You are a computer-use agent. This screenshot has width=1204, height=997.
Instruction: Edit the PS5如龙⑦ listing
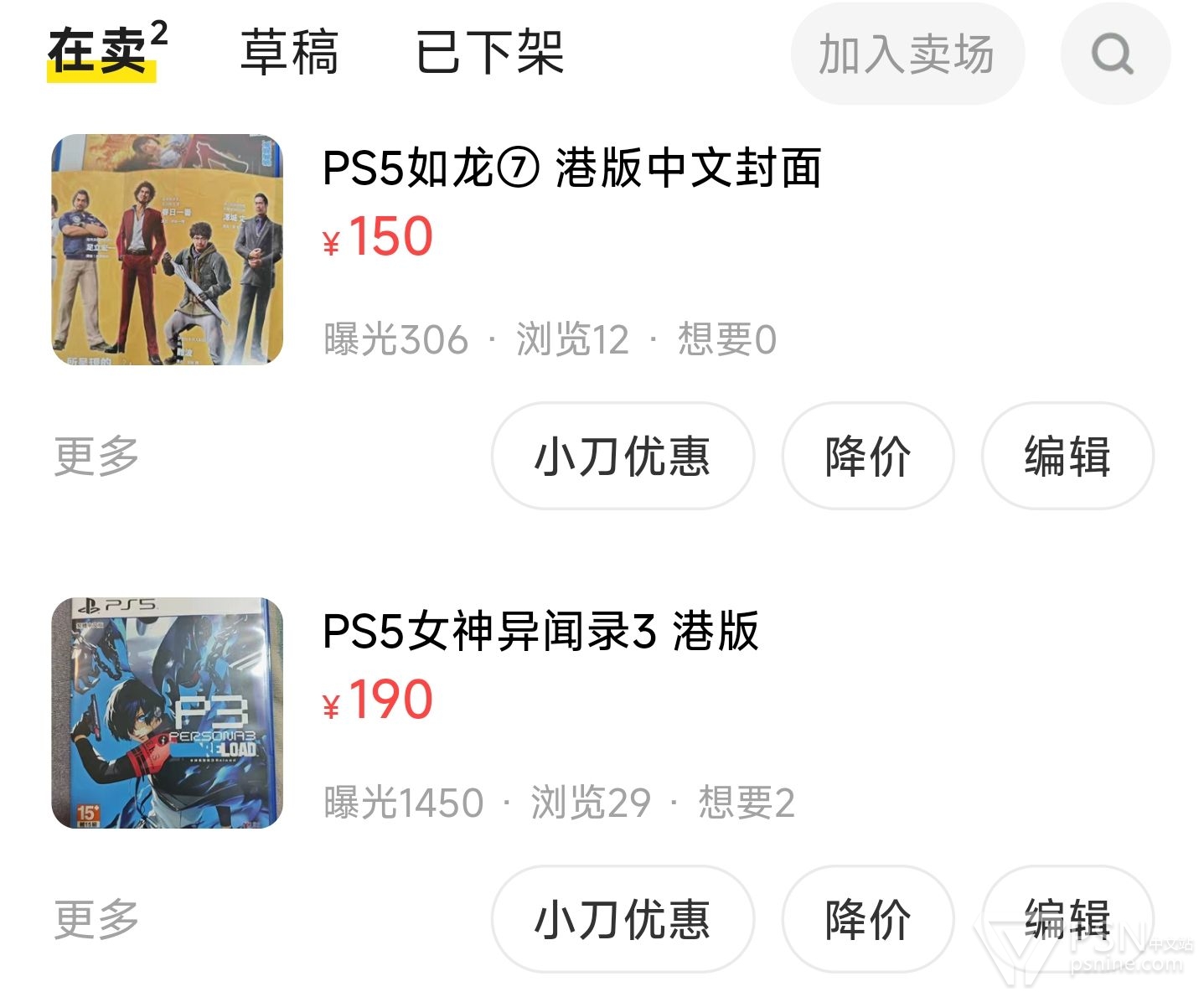pyautogui.click(x=1067, y=457)
